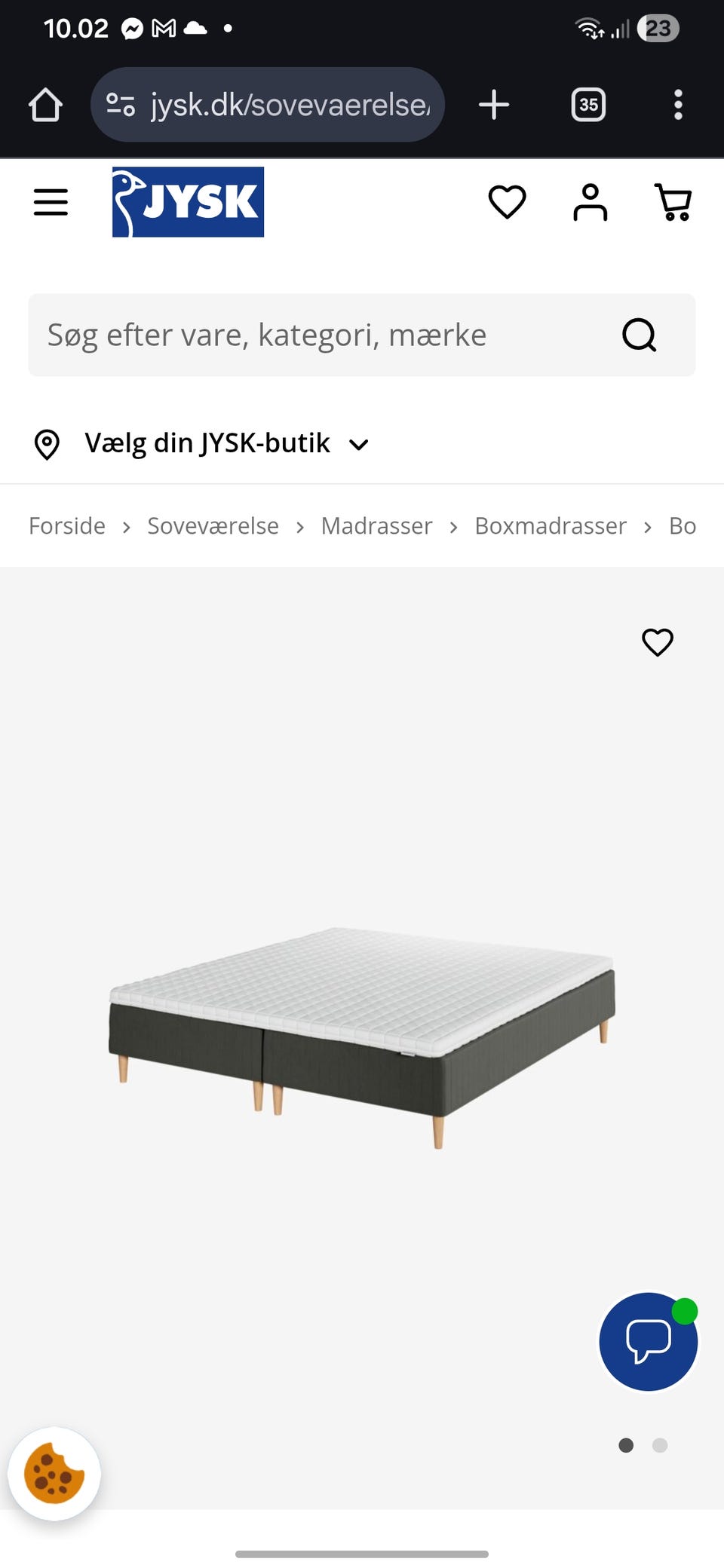Screen dimensions: 724x1568
Task: View the shopping cart
Action: 673,202
